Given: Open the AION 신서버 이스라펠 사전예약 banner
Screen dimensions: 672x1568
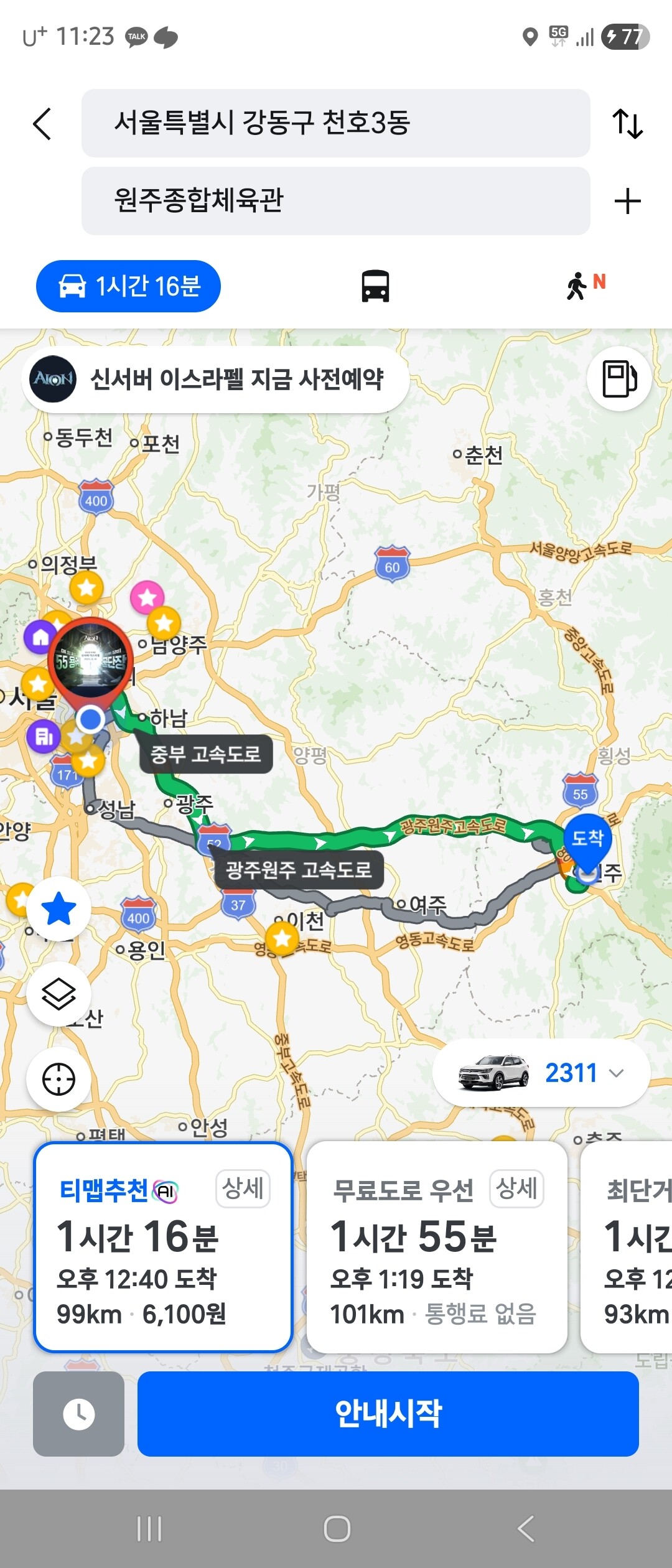Looking at the screenshot, I should click(x=215, y=379).
